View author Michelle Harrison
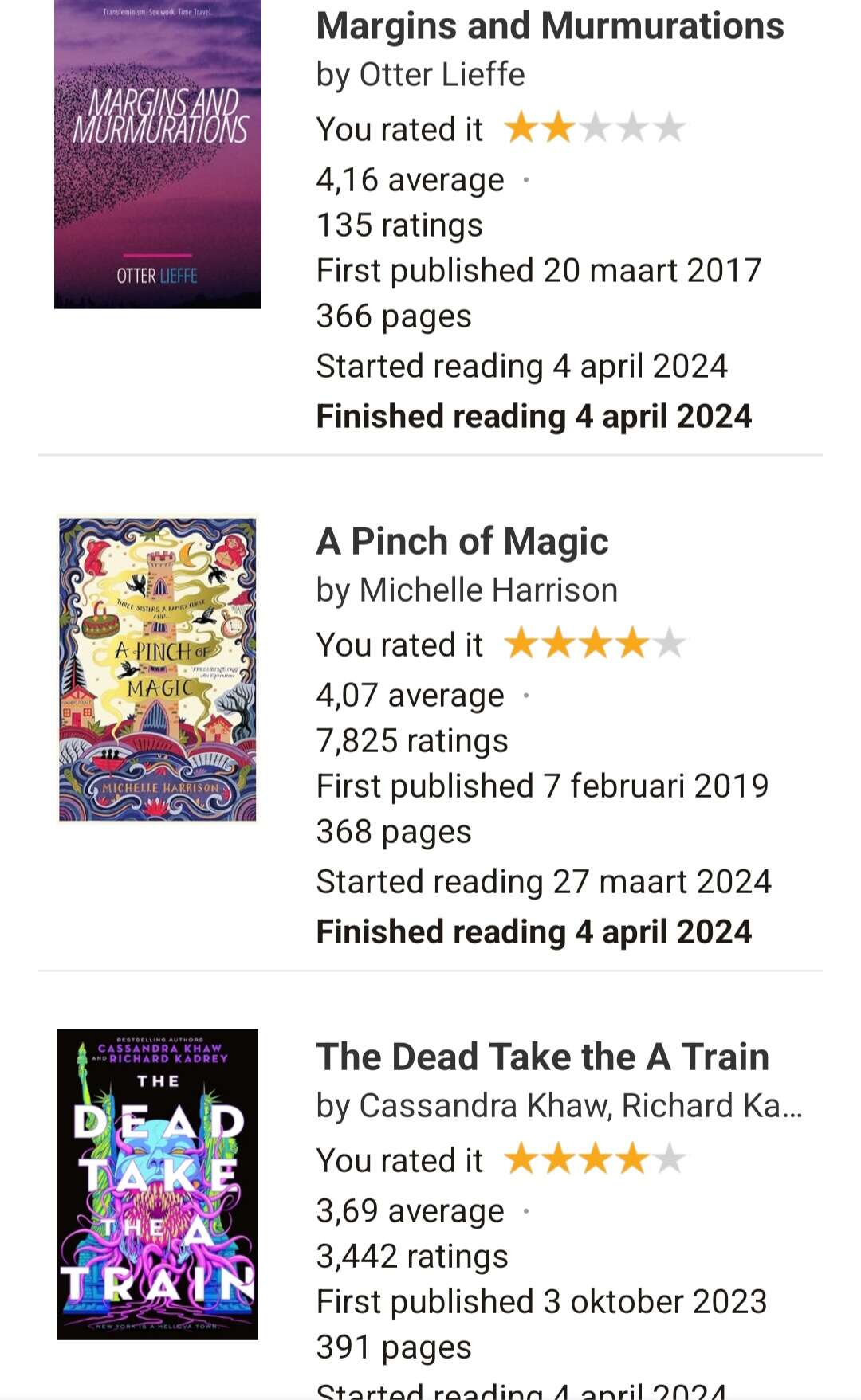The image size is (861, 1400). [x=488, y=590]
